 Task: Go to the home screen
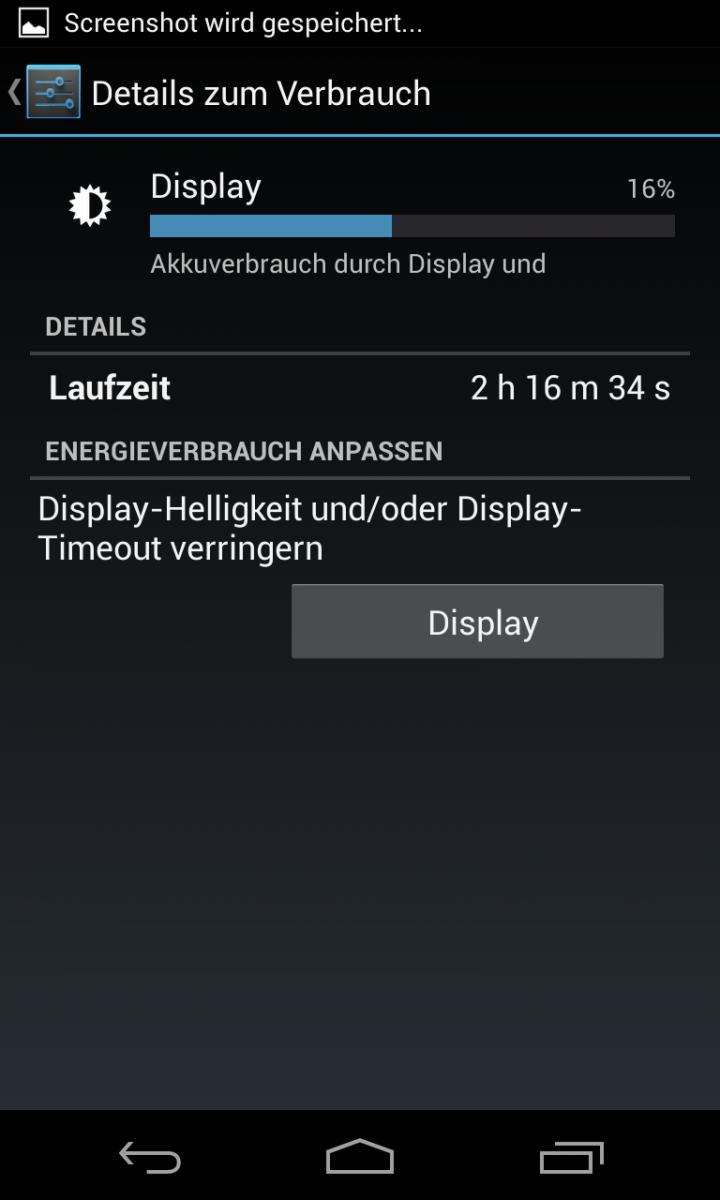point(360,1157)
